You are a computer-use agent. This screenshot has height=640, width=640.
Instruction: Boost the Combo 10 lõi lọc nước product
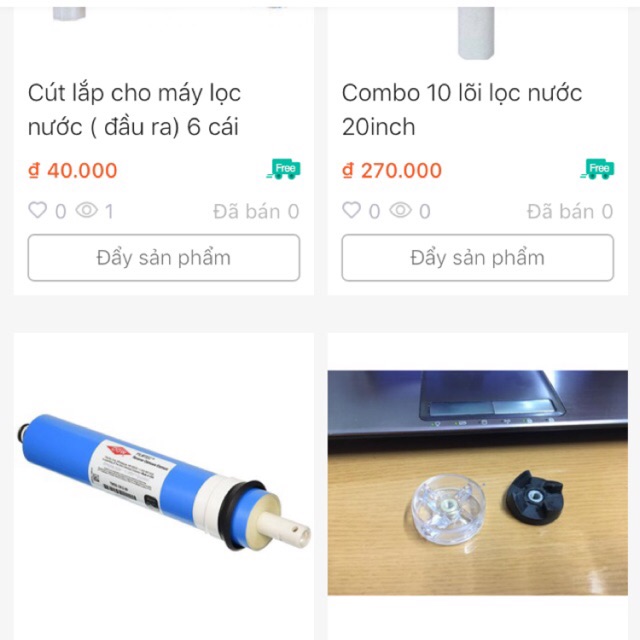click(477, 258)
